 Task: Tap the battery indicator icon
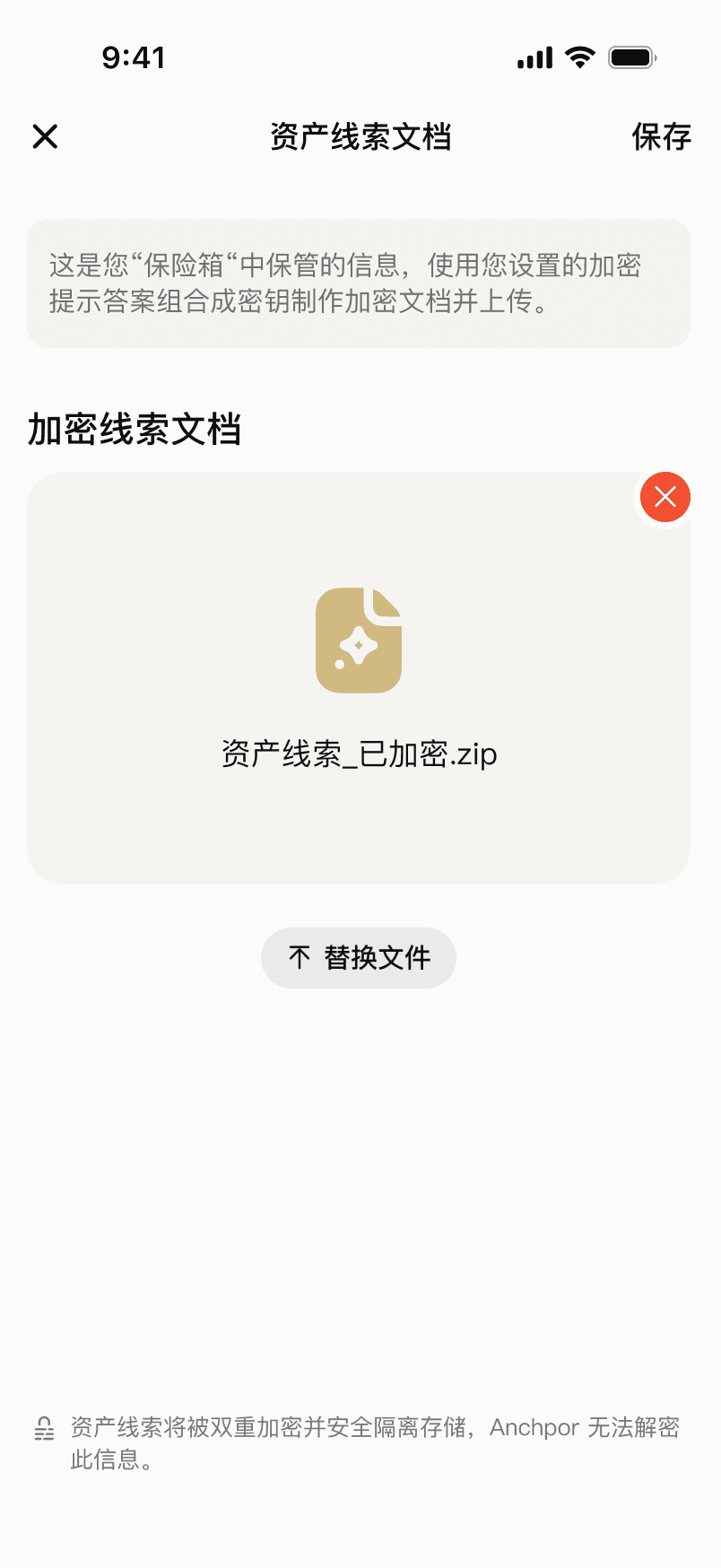point(633,57)
